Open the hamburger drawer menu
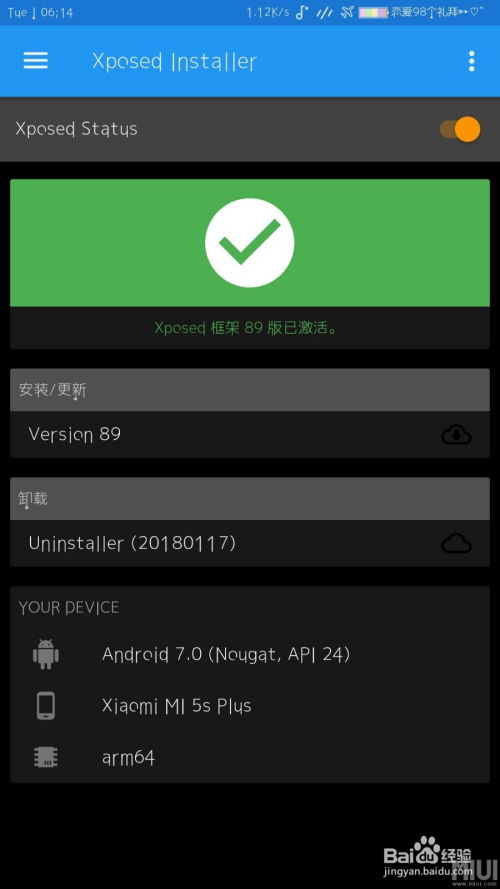This screenshot has height=889, width=500. pos(35,61)
